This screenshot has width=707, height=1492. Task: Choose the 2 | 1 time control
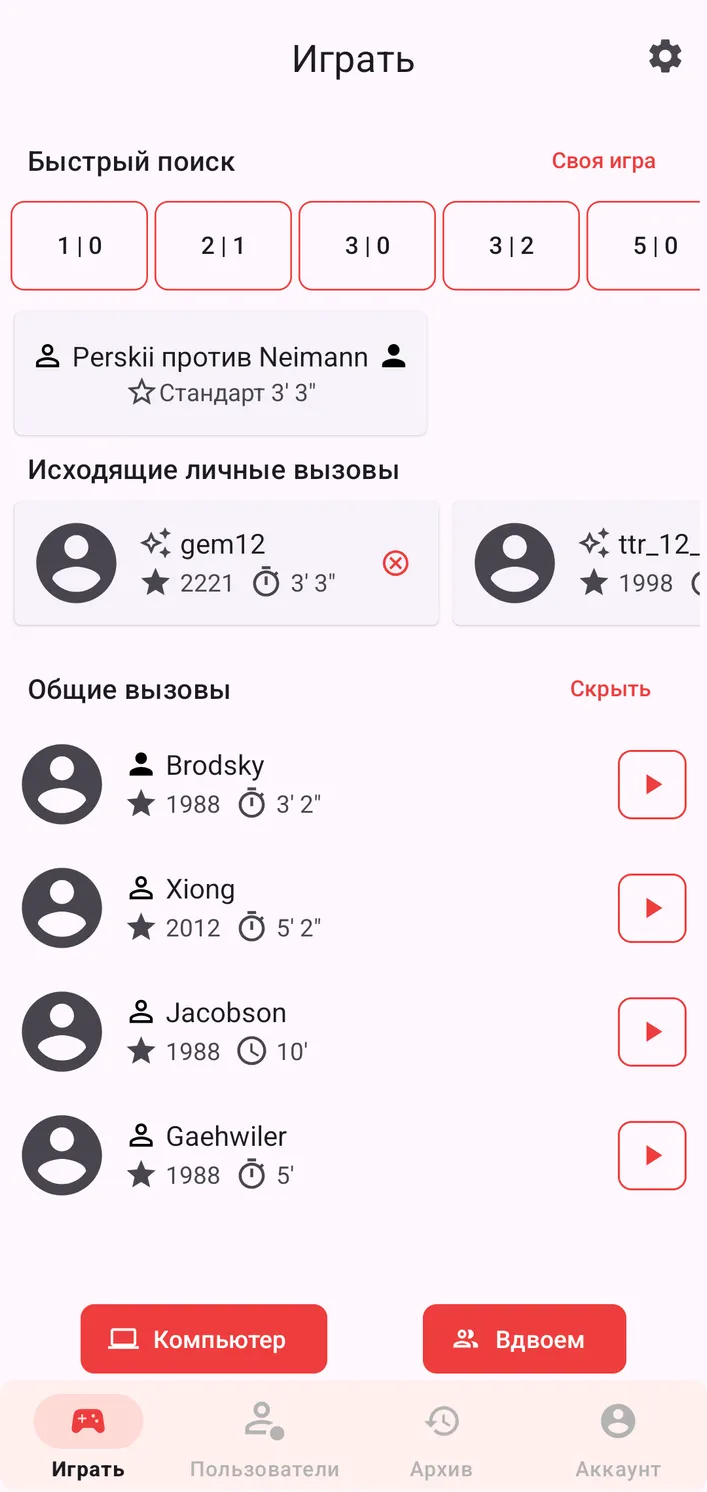223,246
